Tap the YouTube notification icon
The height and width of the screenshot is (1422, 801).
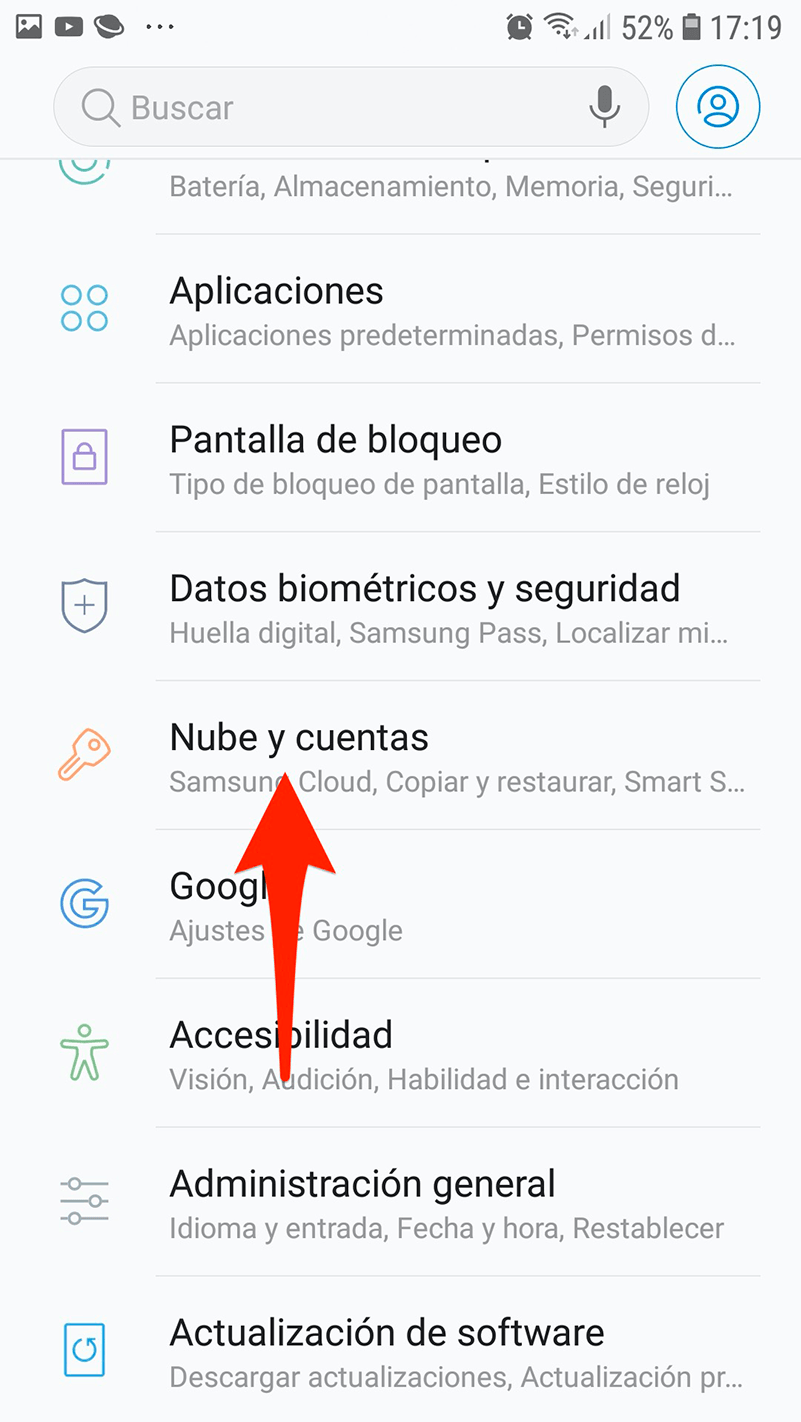(68, 26)
